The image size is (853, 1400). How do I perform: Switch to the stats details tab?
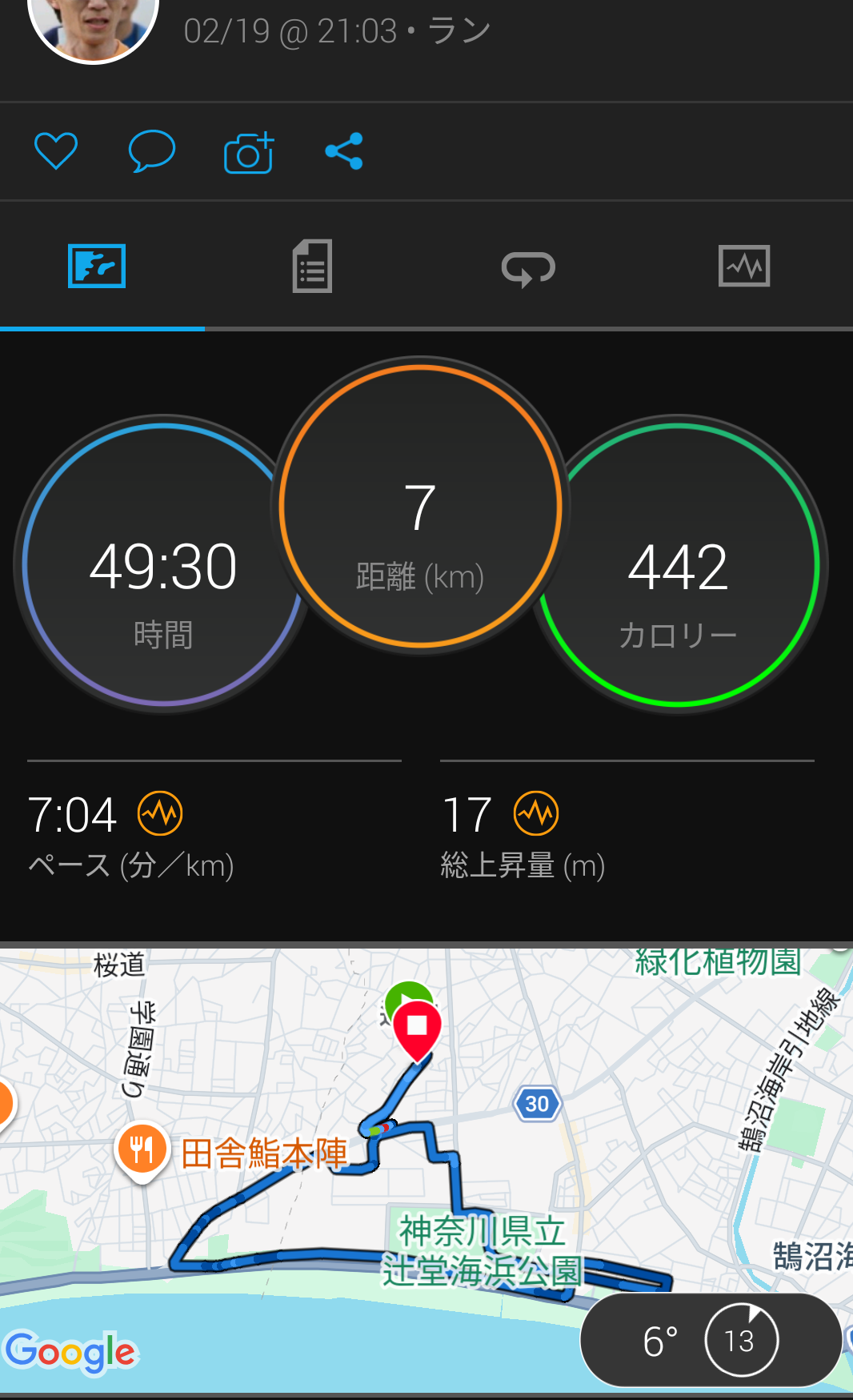click(312, 267)
